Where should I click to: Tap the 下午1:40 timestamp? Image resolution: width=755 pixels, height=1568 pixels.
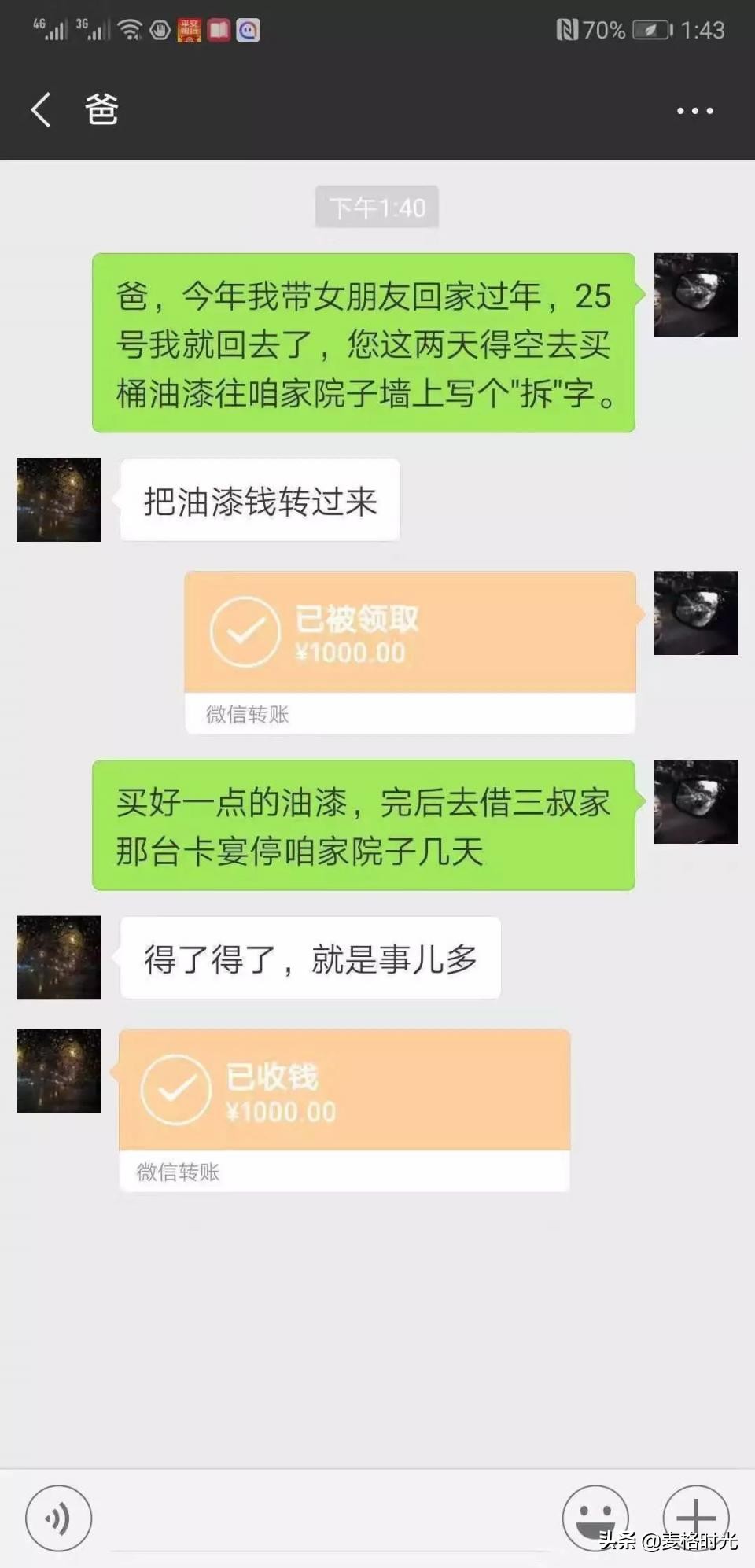pyautogui.click(x=377, y=207)
